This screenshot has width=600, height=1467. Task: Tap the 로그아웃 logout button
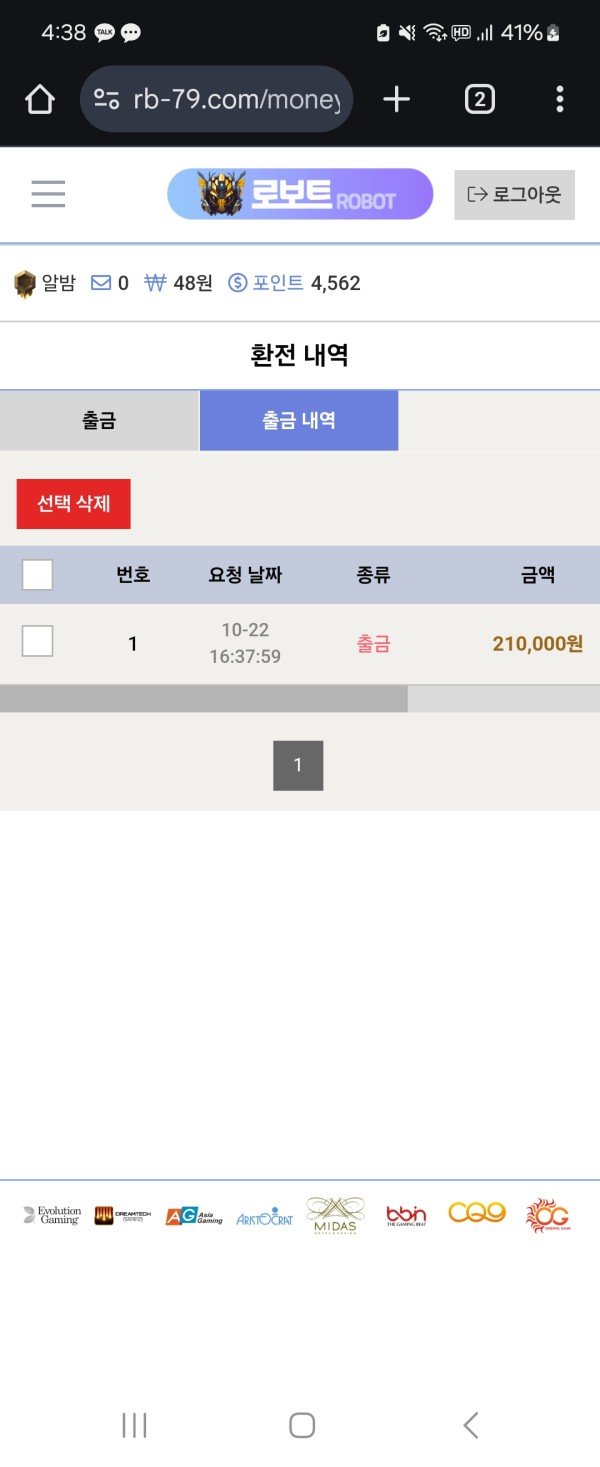(x=514, y=195)
